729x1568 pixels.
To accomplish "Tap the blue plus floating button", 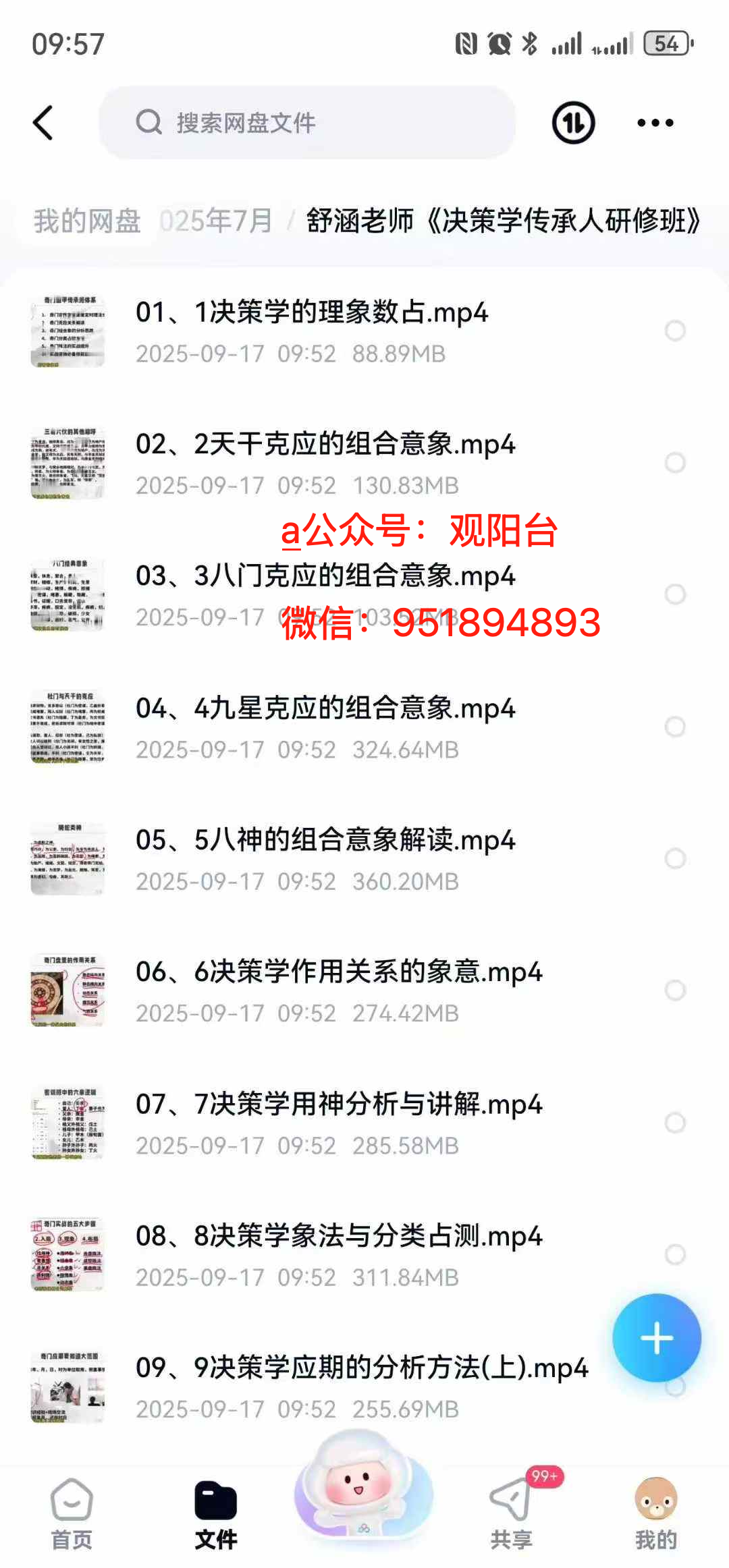I will (x=656, y=1337).
